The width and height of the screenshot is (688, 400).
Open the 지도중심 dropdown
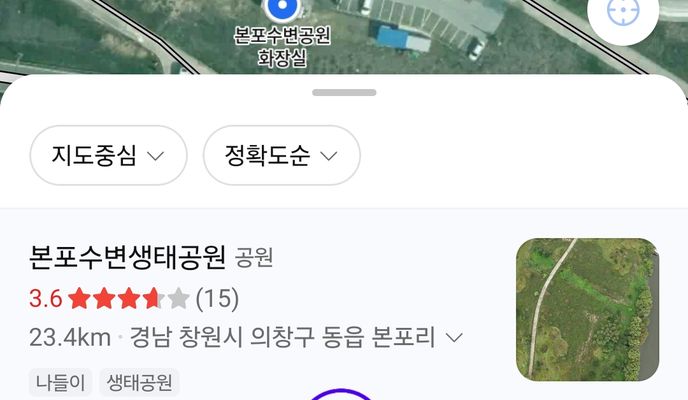pos(109,155)
